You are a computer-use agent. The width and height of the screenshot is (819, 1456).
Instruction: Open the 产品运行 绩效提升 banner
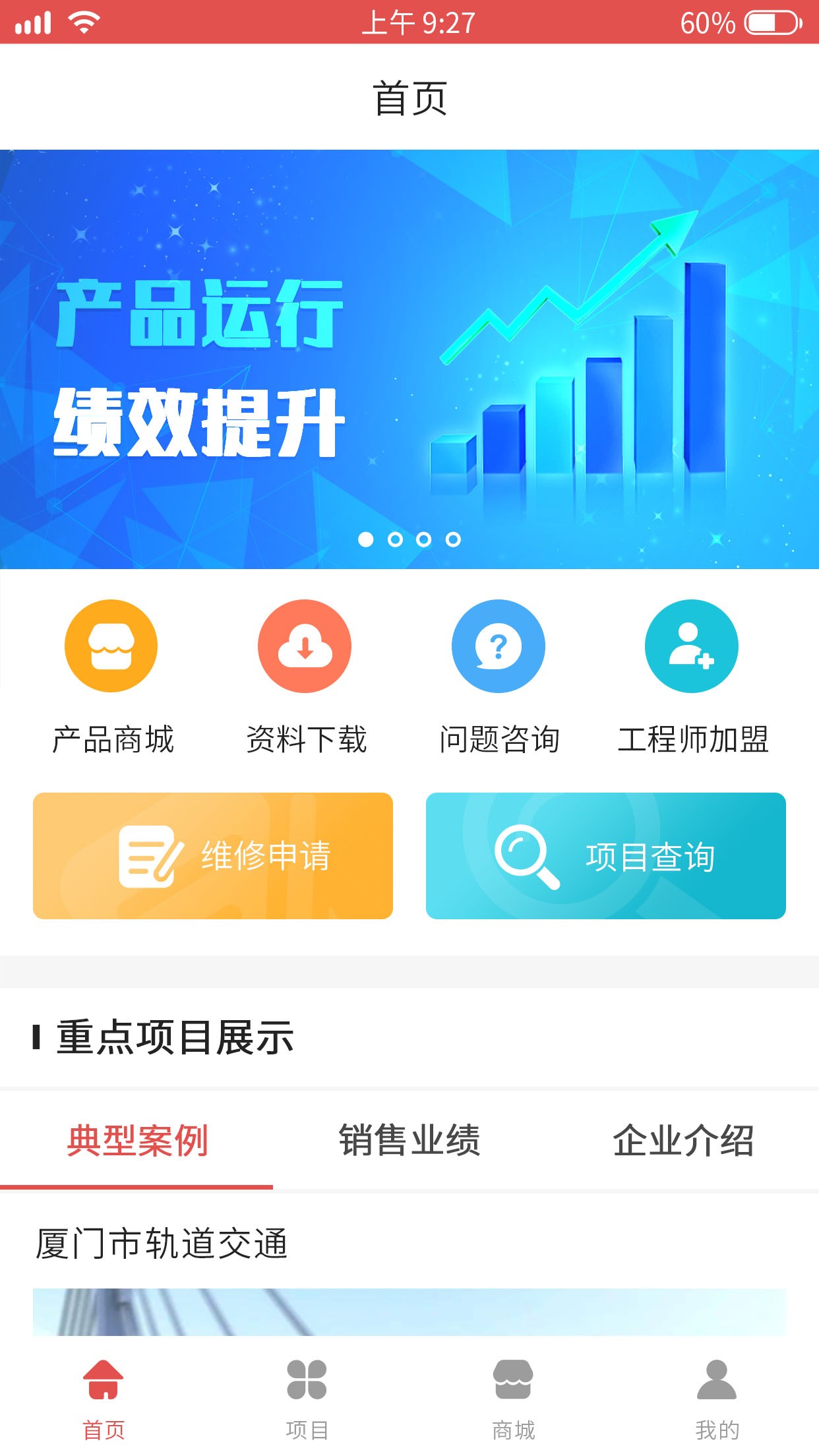point(409,359)
